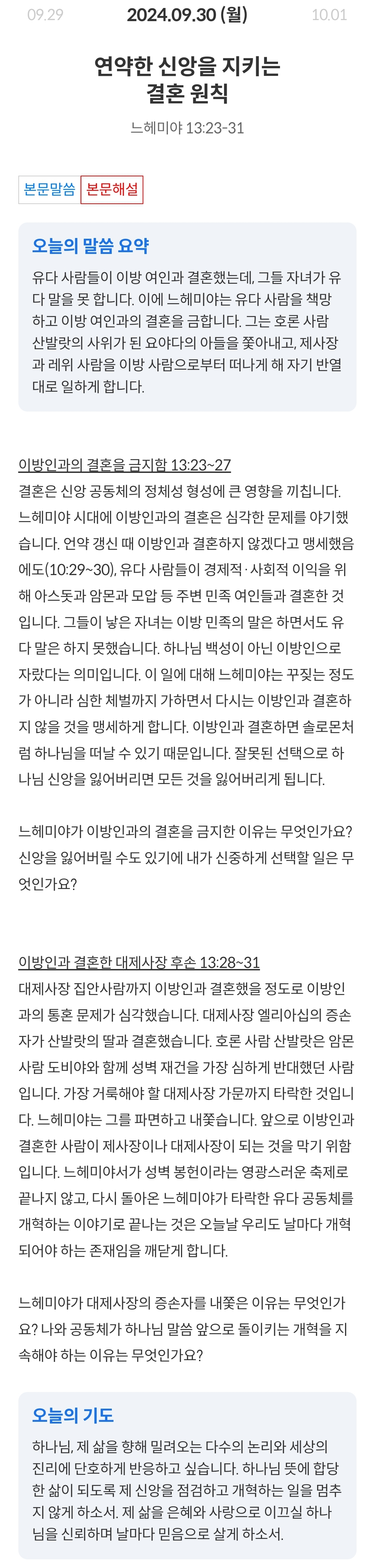The image size is (368, 1568).
Task: Switch to the 본문말씀 tab
Action: [49, 189]
